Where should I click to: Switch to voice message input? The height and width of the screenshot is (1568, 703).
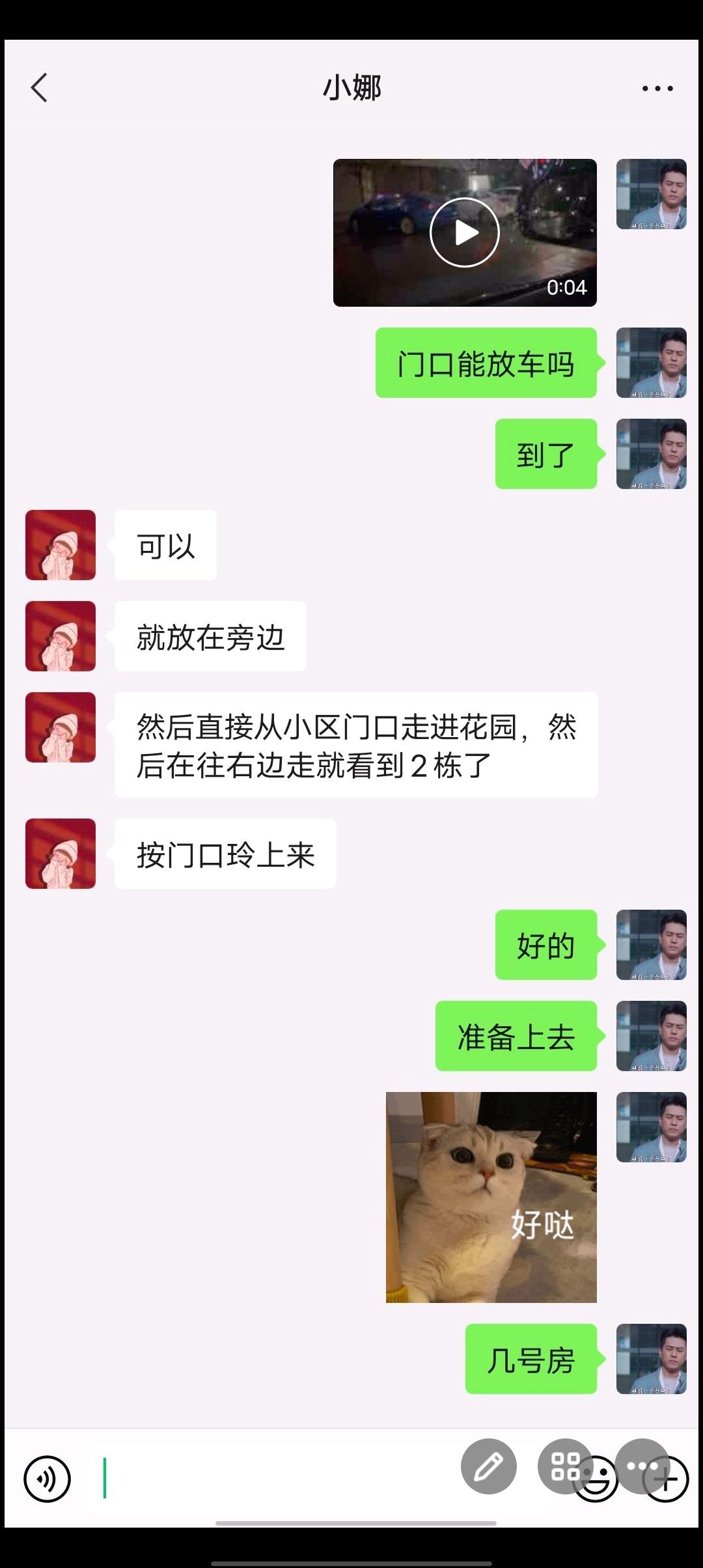(47, 1479)
